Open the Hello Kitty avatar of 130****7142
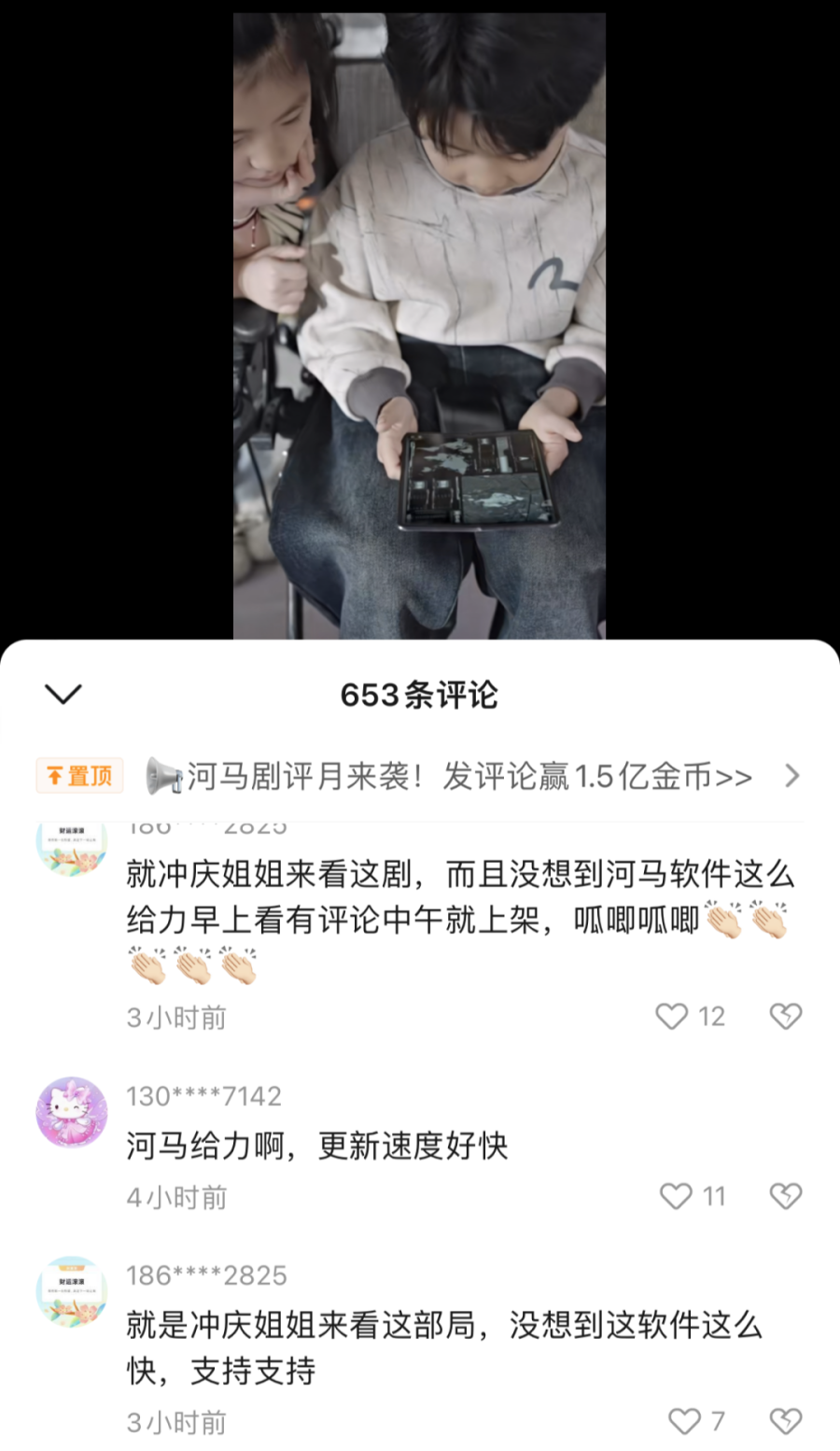This screenshot has height=1451, width=840. (x=72, y=1113)
